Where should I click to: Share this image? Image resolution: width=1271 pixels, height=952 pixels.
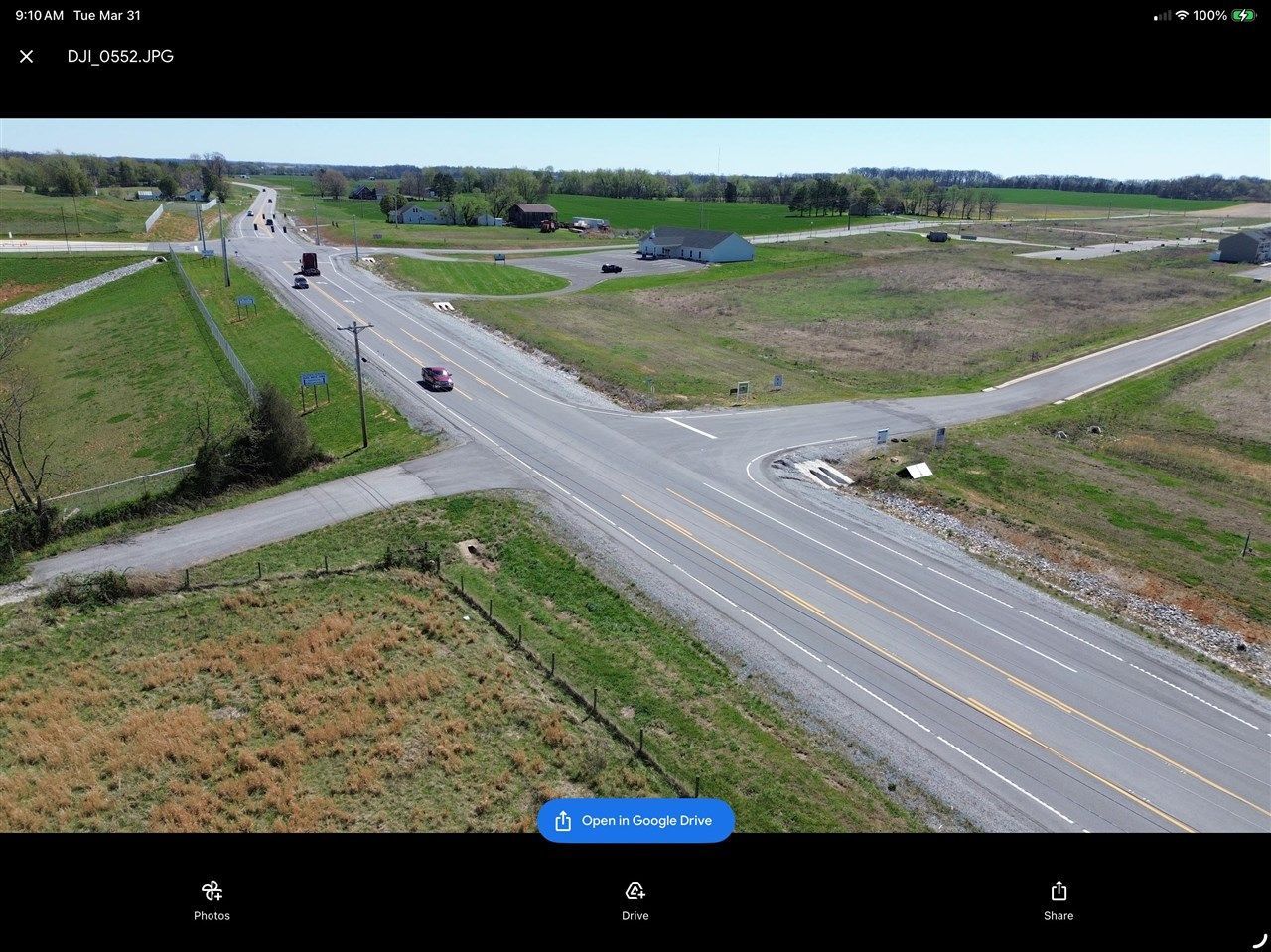(x=1059, y=899)
